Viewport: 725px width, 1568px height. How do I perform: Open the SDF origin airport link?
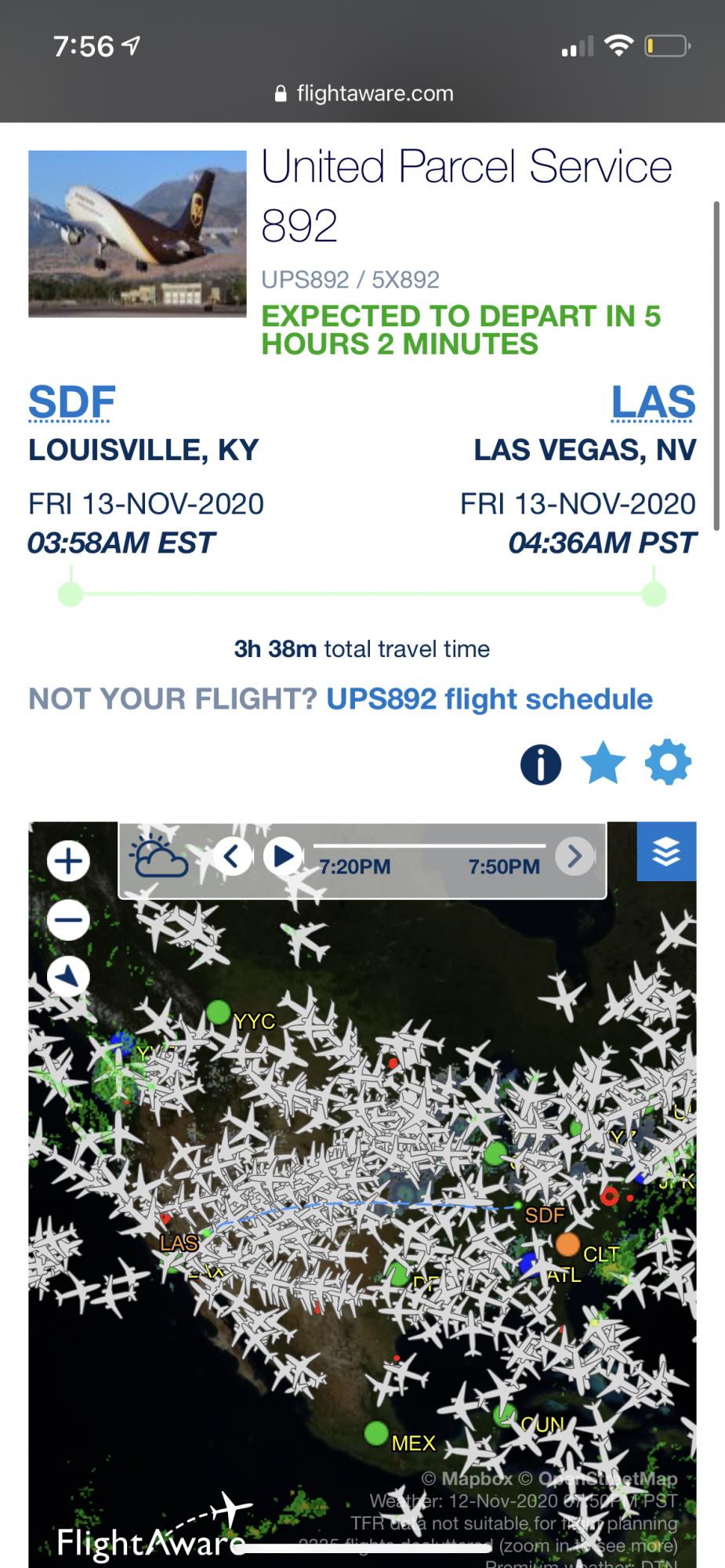click(72, 402)
